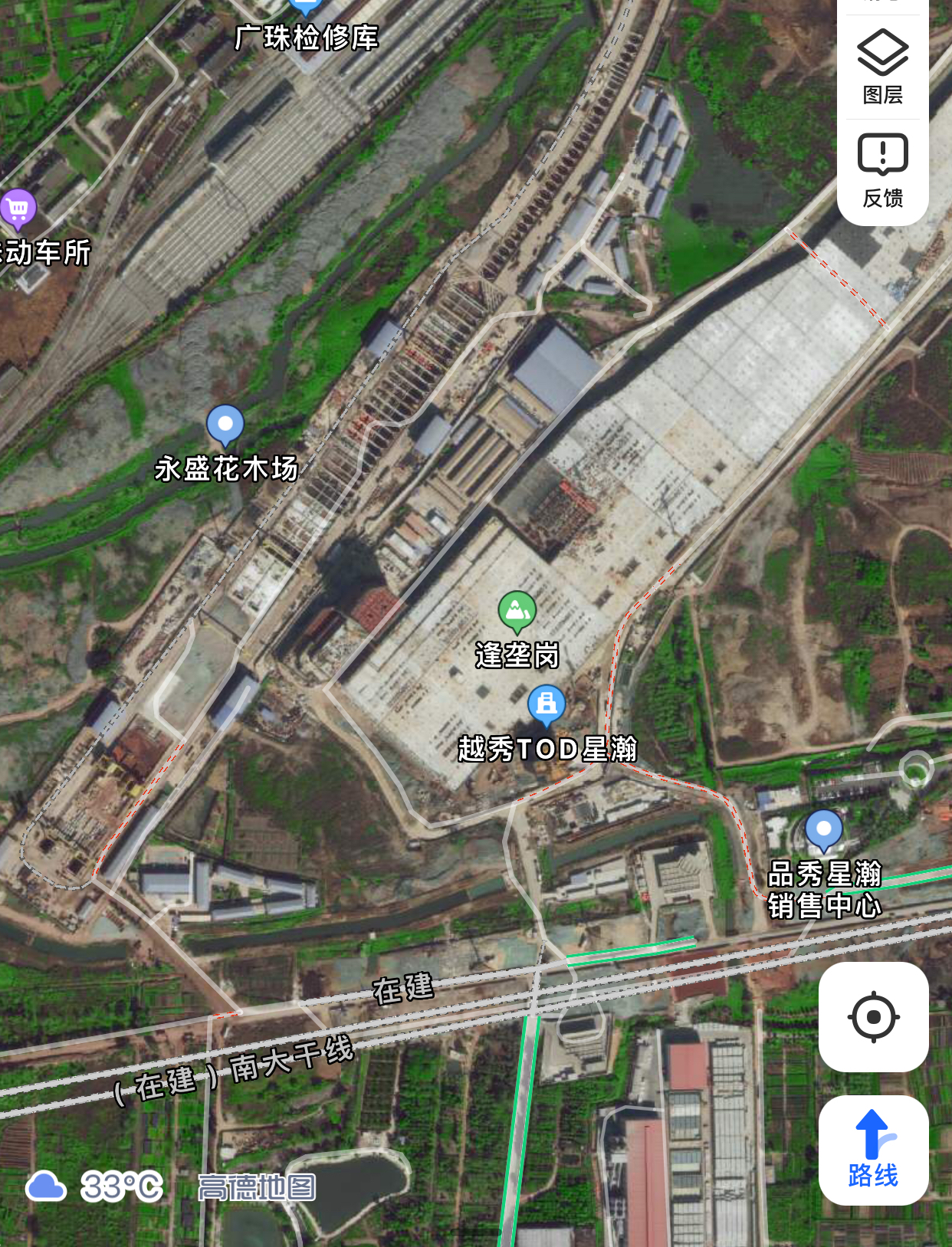The image size is (952, 1247).
Task: Open the 图层 map layers panel
Action: tap(882, 67)
